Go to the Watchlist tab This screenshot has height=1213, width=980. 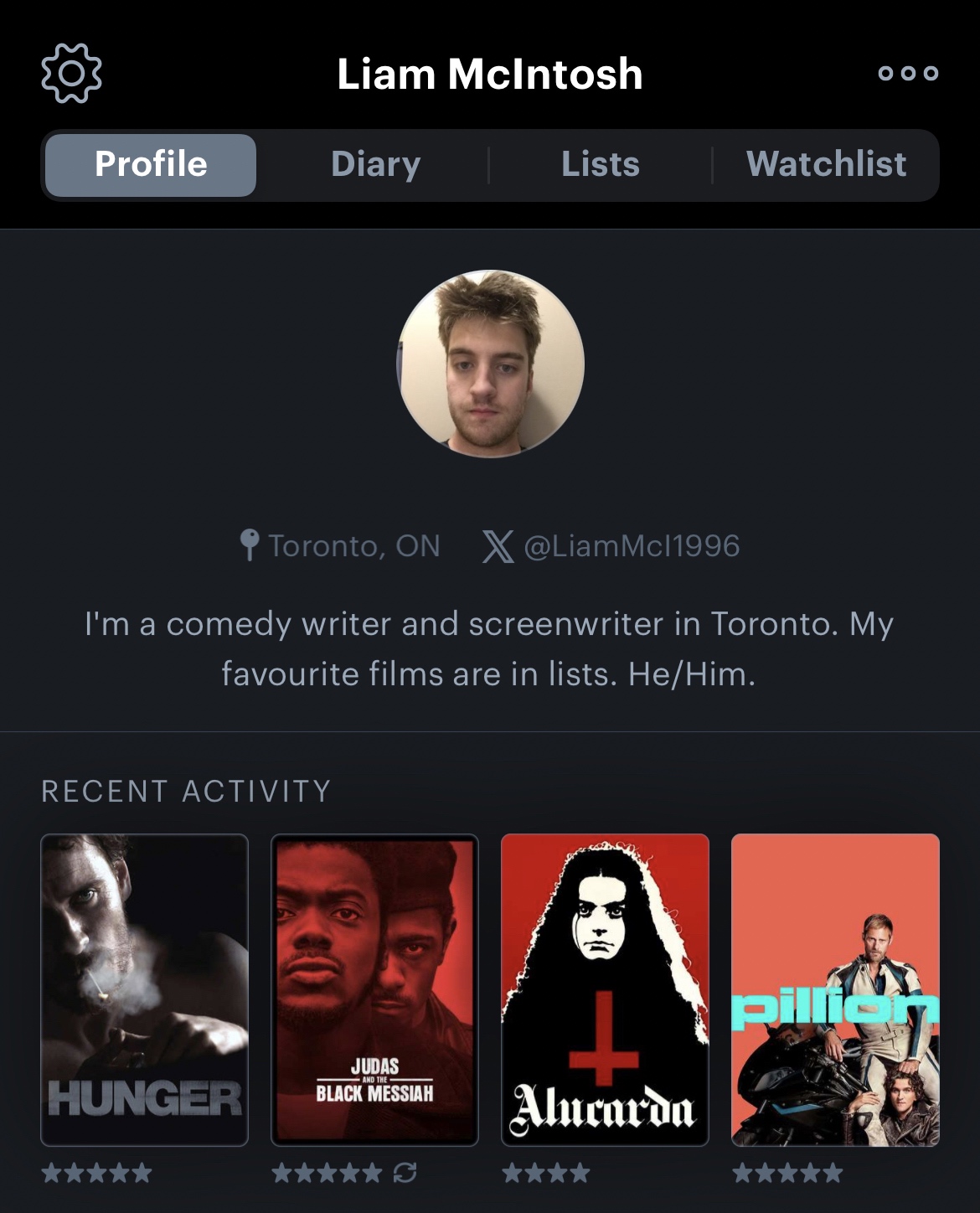pos(826,164)
